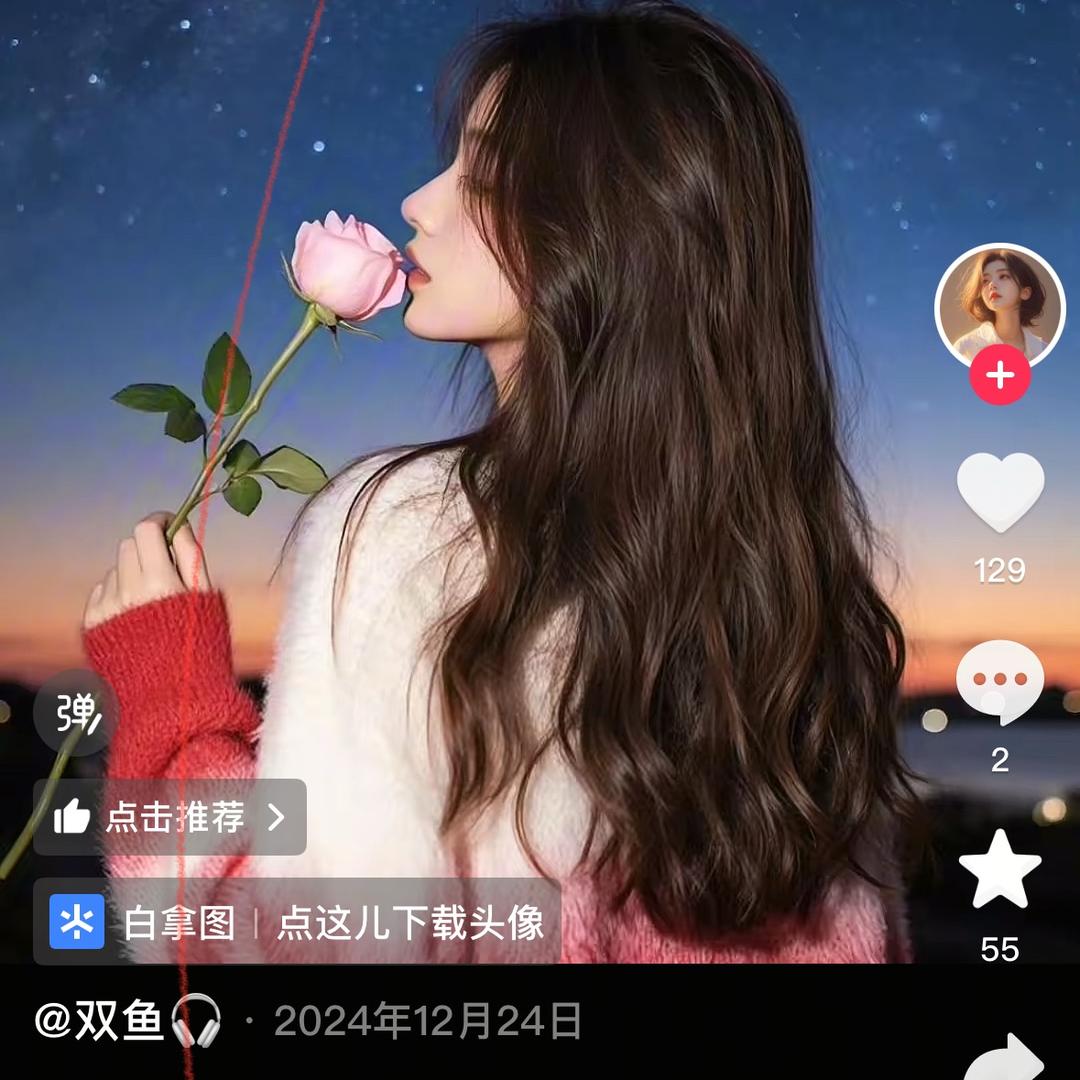
Task: Tap the 点击推荐 recommend button
Action: pos(169,817)
